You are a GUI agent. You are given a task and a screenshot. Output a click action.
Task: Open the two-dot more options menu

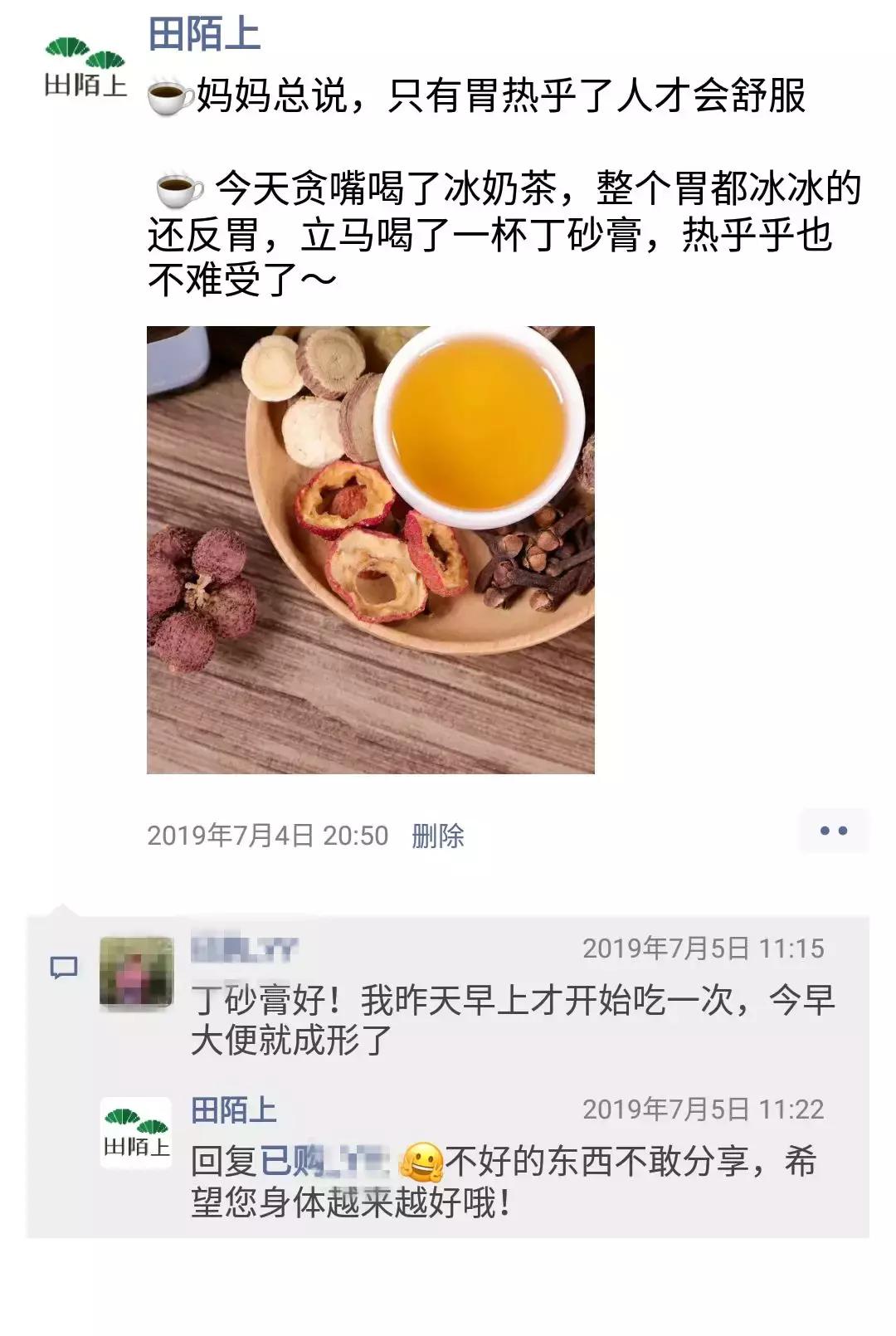tap(832, 830)
